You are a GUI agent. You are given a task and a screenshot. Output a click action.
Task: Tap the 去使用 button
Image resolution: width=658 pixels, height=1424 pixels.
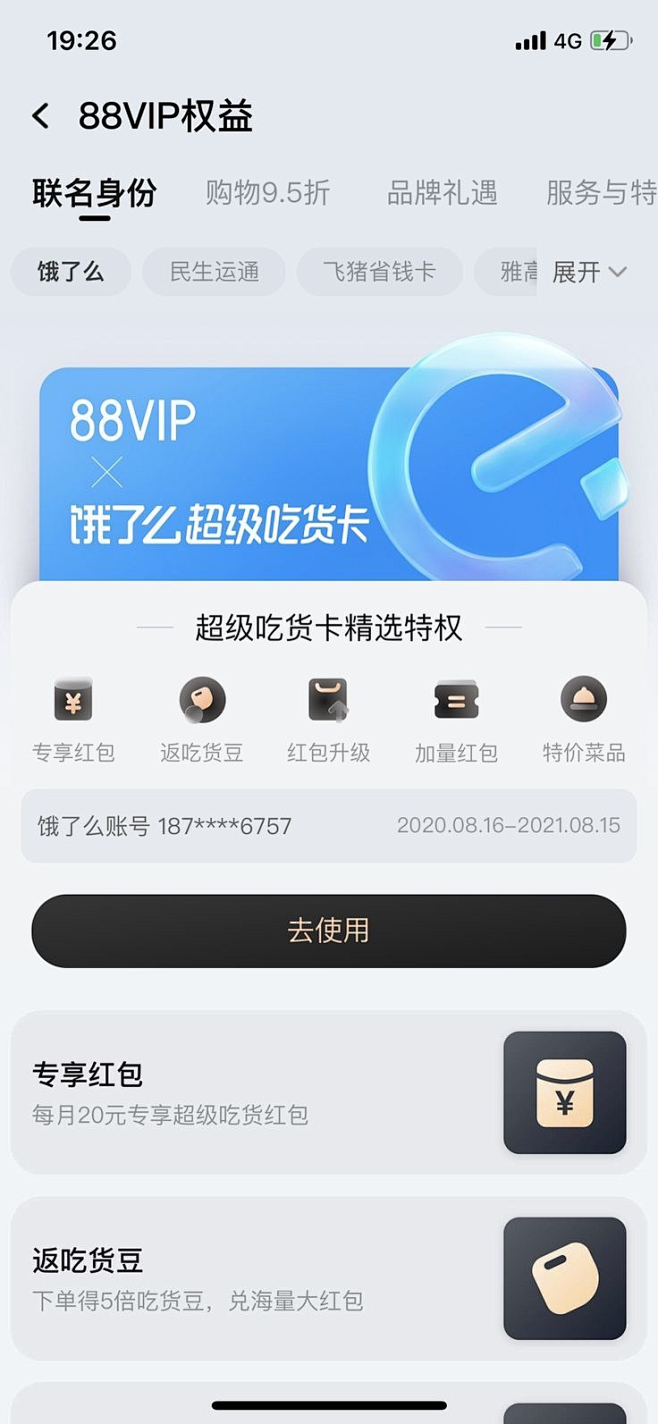pyautogui.click(x=329, y=931)
